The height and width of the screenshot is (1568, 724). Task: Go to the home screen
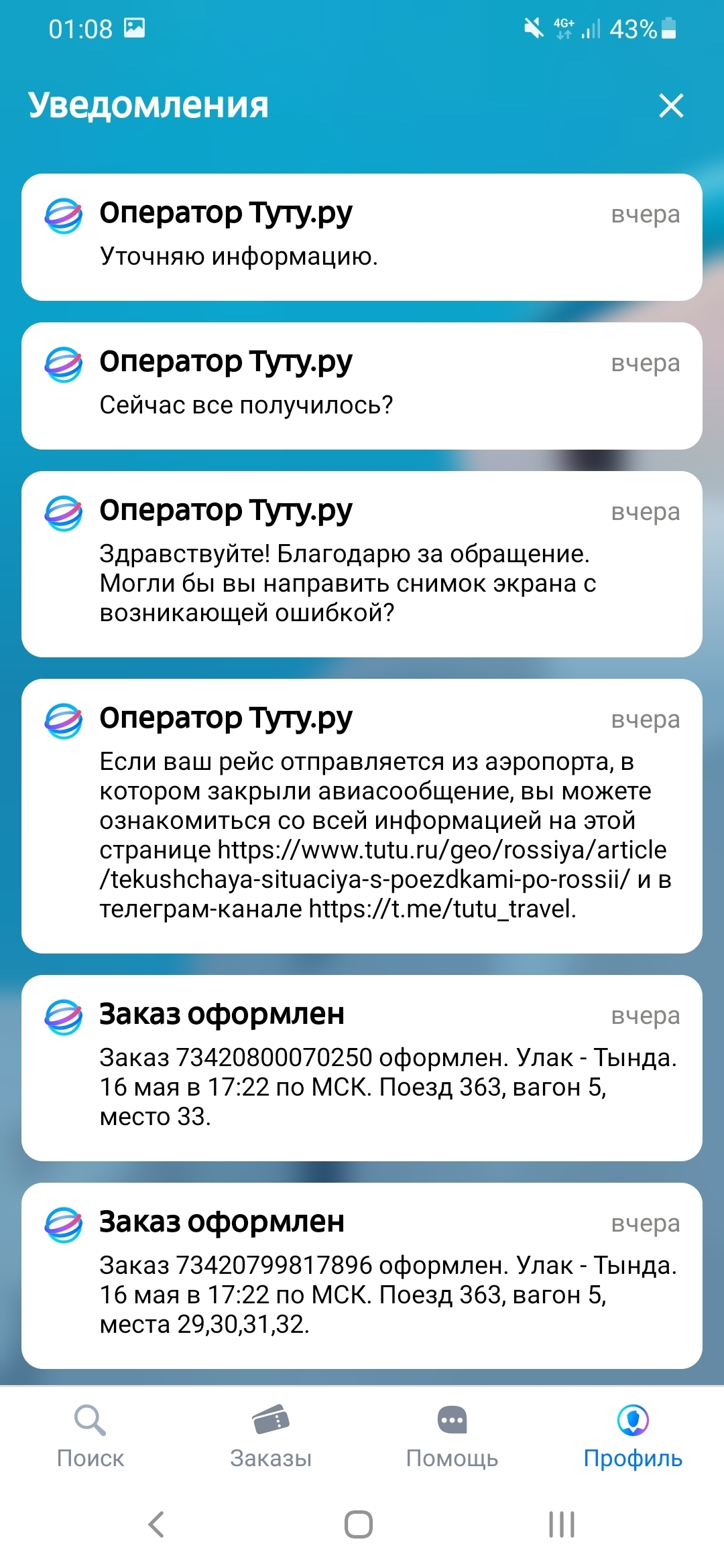click(359, 1524)
